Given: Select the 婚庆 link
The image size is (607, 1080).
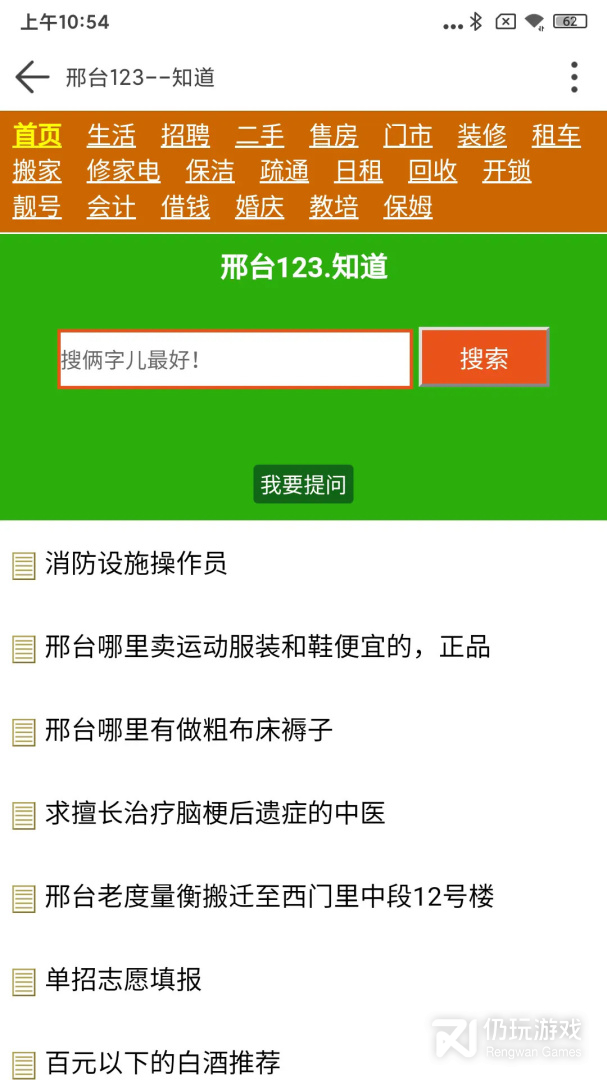Looking at the screenshot, I should (260, 207).
